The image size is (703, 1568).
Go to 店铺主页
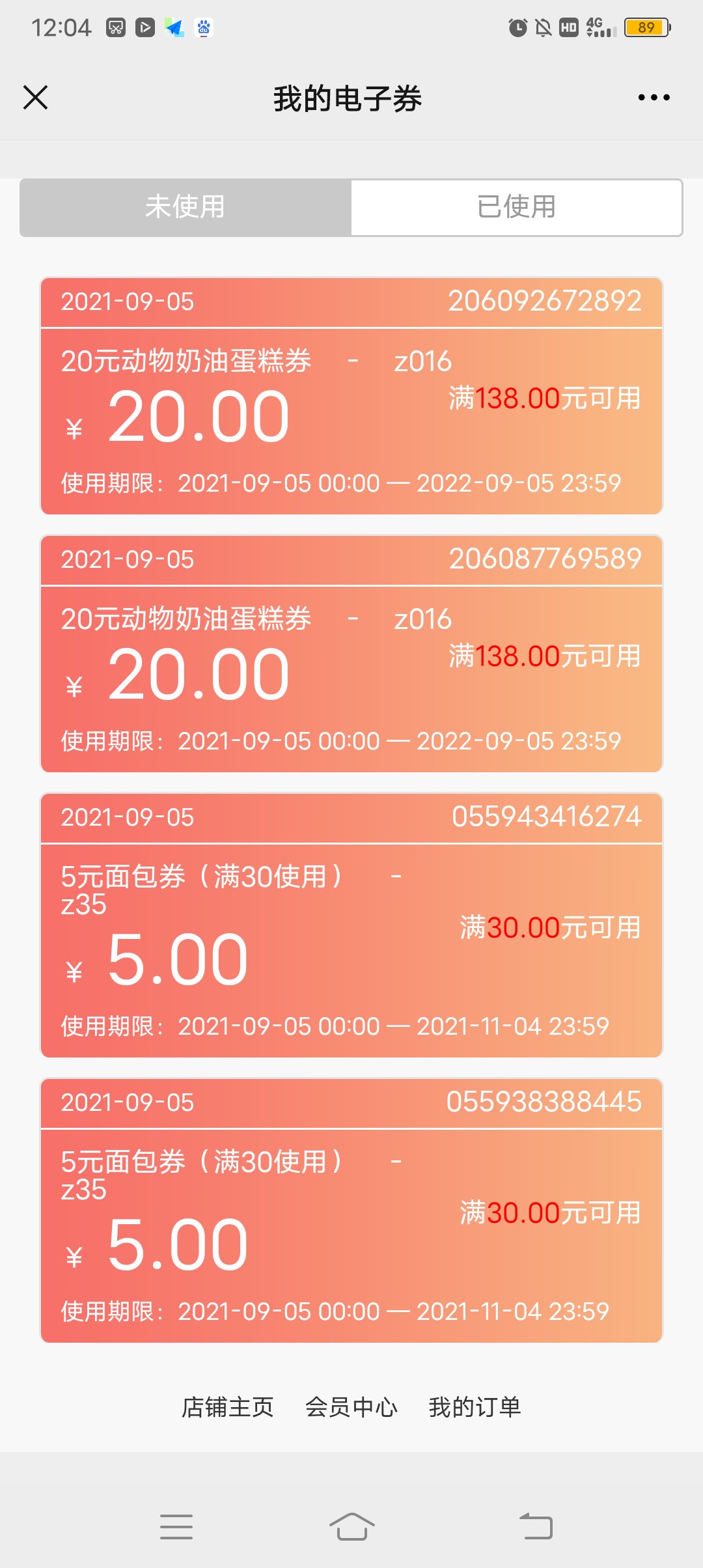[x=227, y=1407]
